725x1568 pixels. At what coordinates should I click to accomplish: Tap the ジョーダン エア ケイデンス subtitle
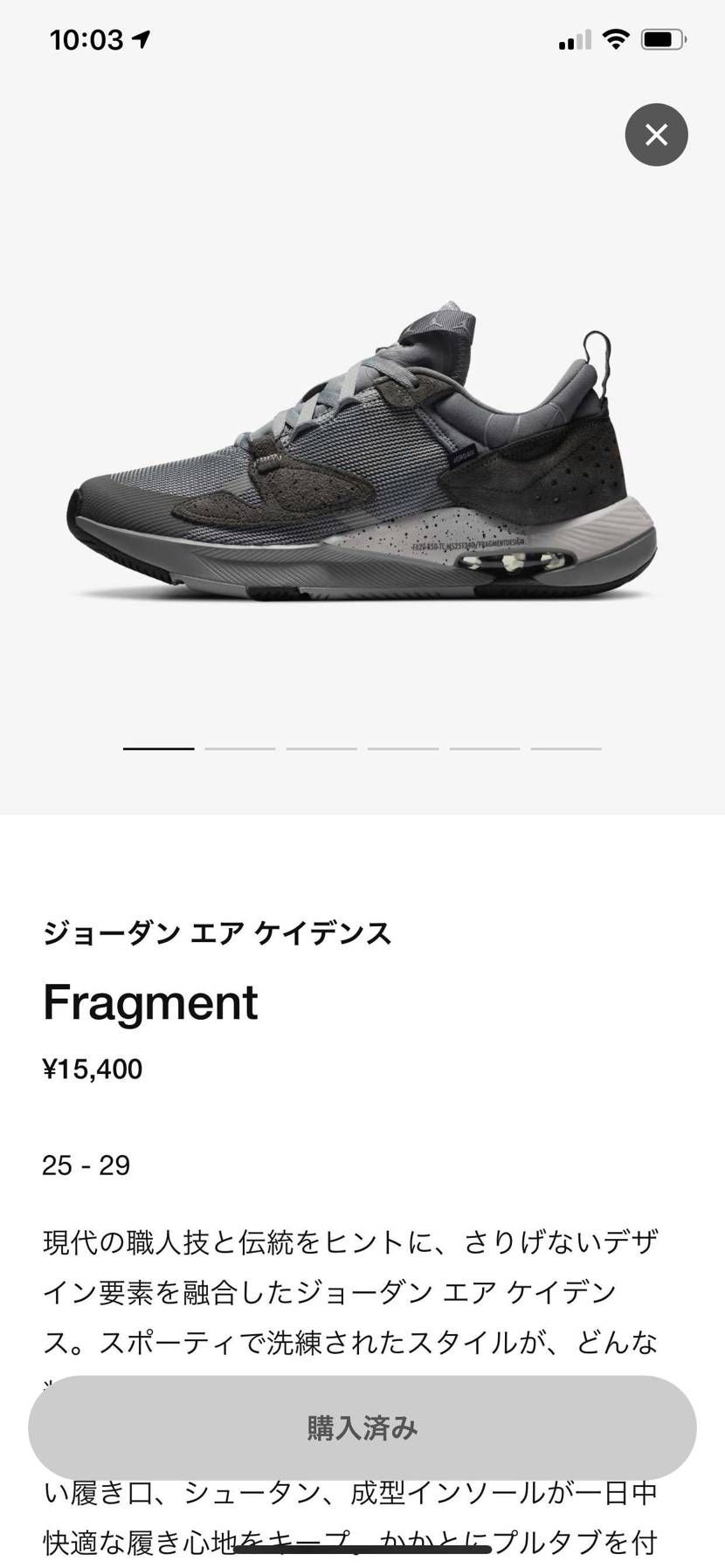click(x=217, y=932)
